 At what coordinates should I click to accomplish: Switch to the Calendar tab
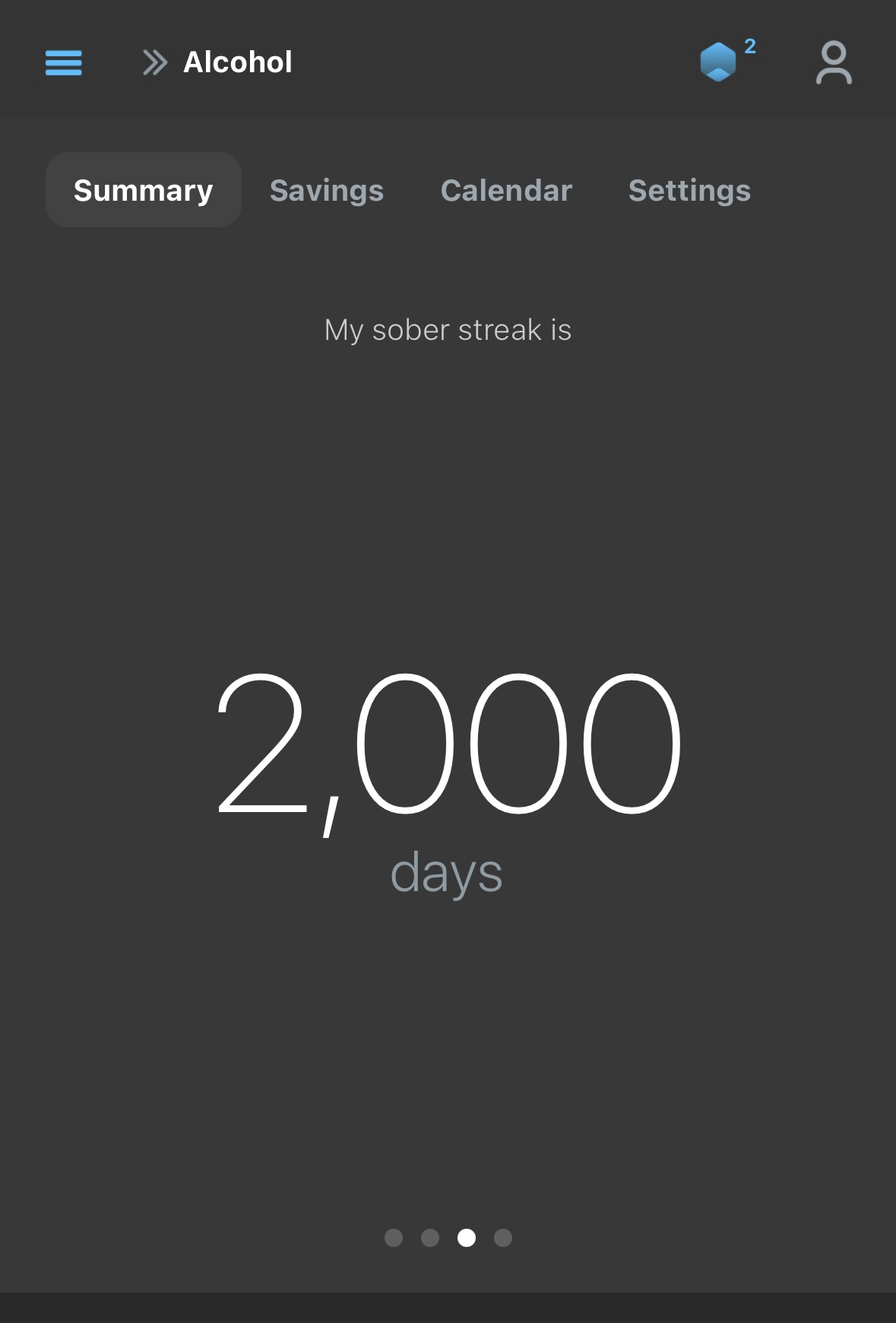pyautogui.click(x=506, y=190)
